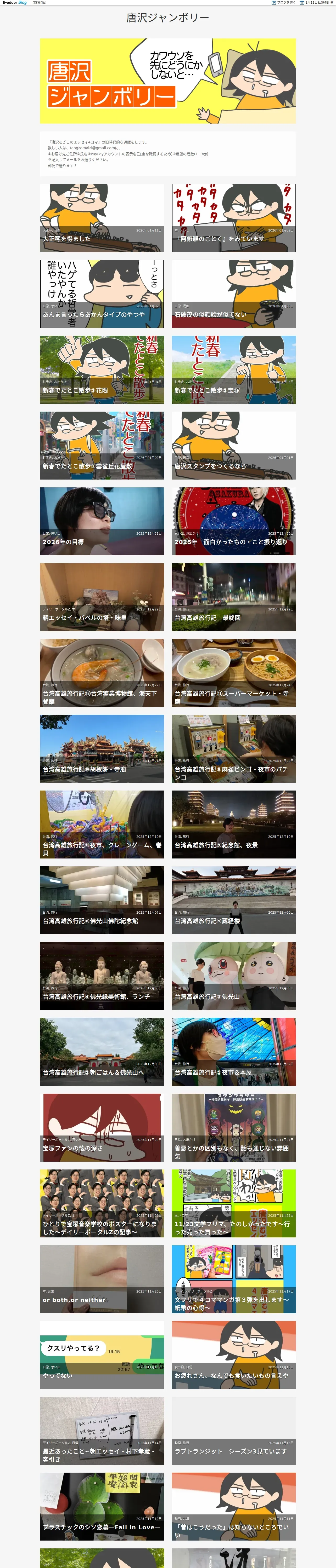336x1568 pixels.
Task: Read the post 宝塚ファンの懐の深さ
Action: [72, 1148]
